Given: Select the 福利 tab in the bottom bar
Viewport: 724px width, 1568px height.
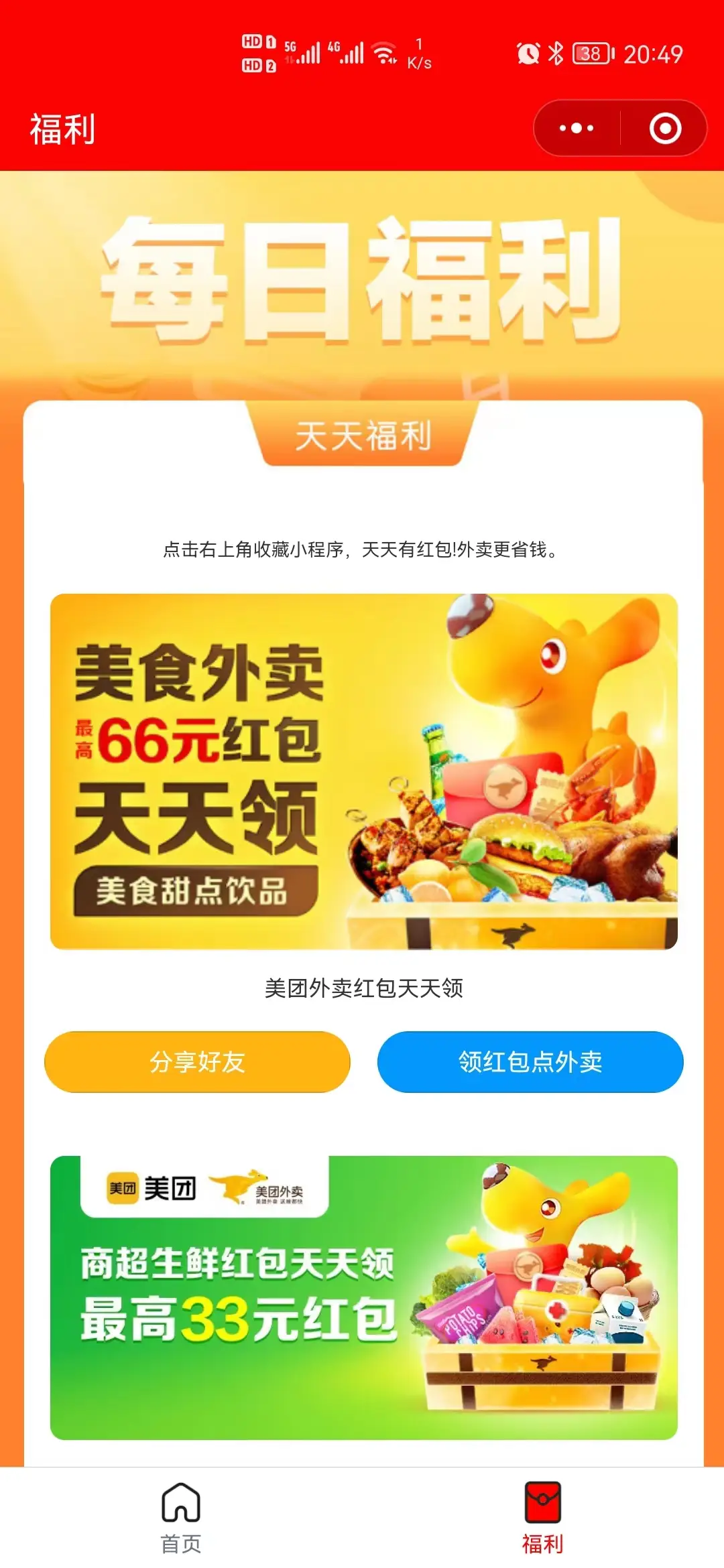Looking at the screenshot, I should (542, 1517).
